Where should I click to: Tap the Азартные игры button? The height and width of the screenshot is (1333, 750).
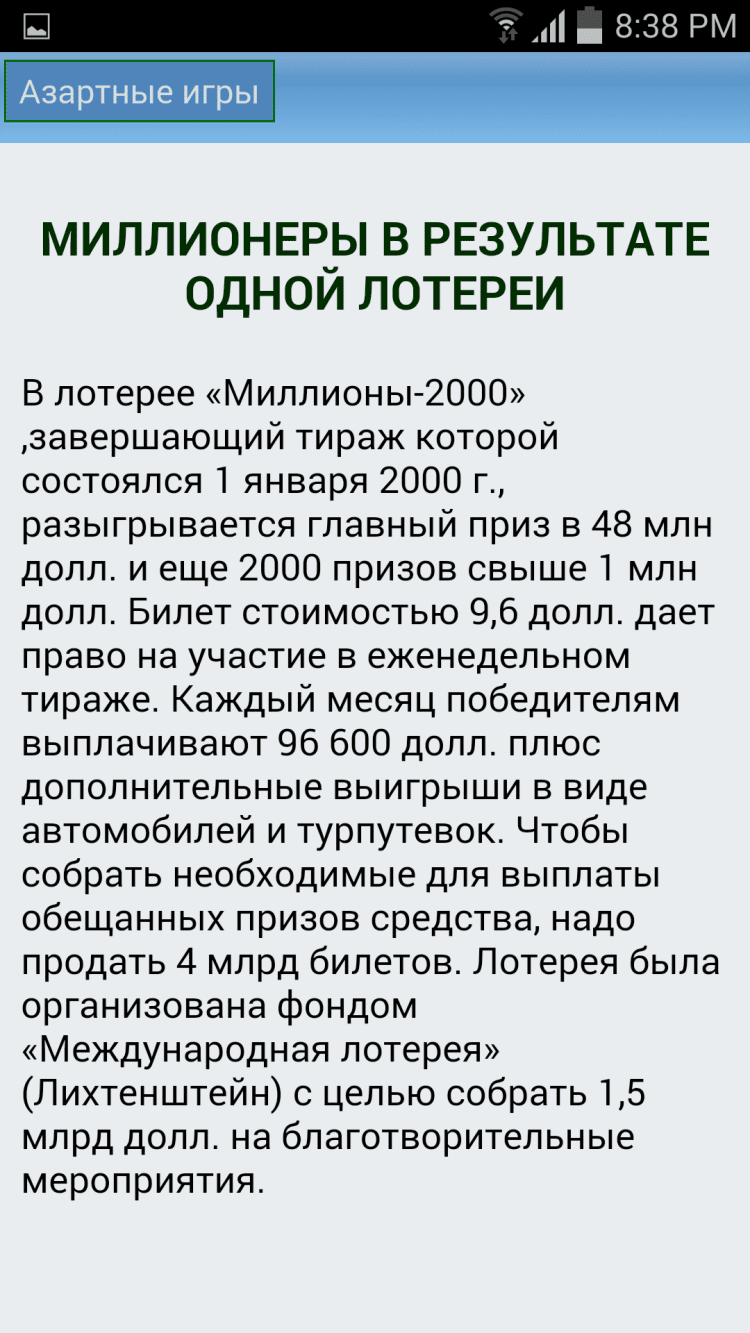[139, 92]
